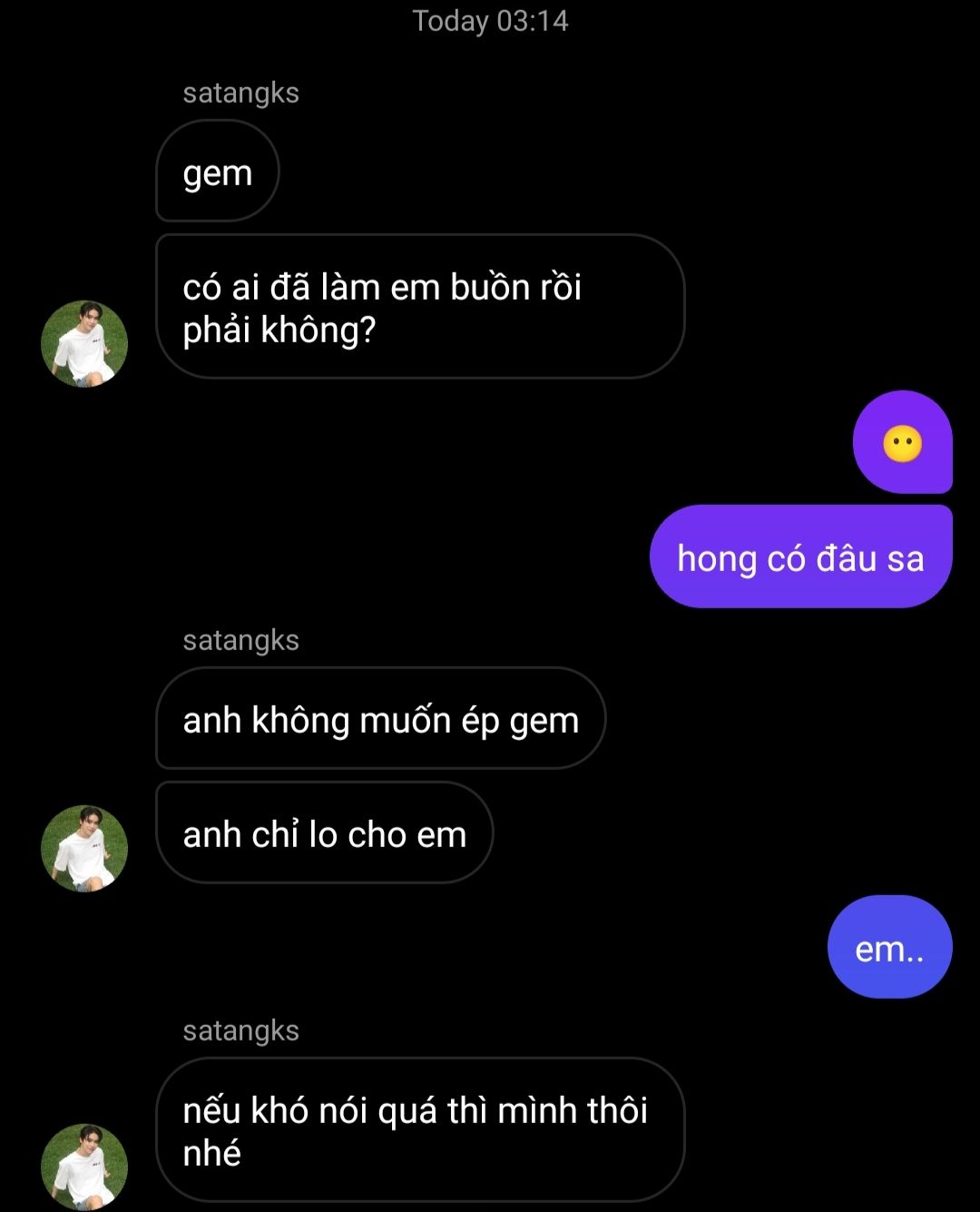Open satangks avatar beside "phải không?" message
The image size is (980, 1212).
click(x=84, y=344)
